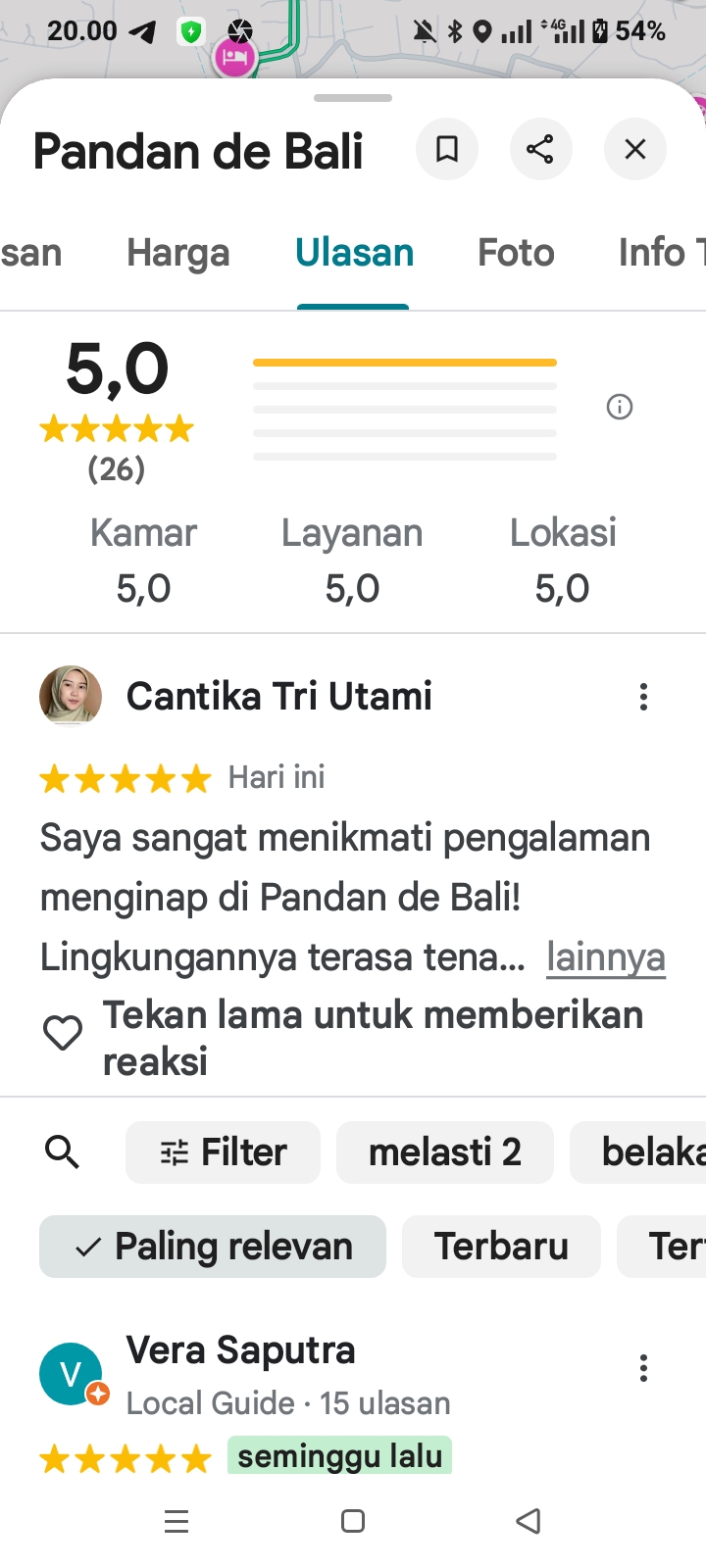Select the melasti 2 keyword chip
Image resolution: width=706 pixels, height=1568 pixels.
[x=444, y=1152]
